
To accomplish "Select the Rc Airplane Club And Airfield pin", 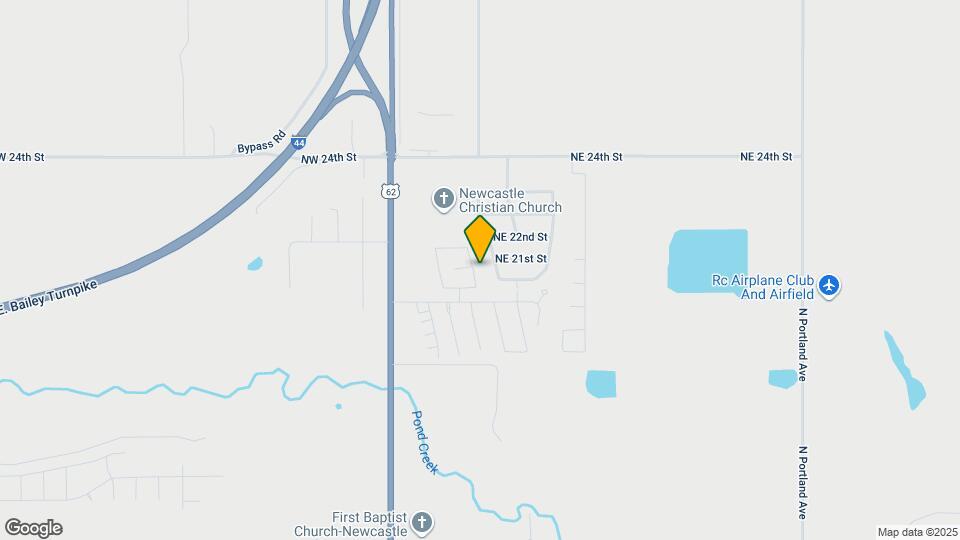I will click(828, 287).
